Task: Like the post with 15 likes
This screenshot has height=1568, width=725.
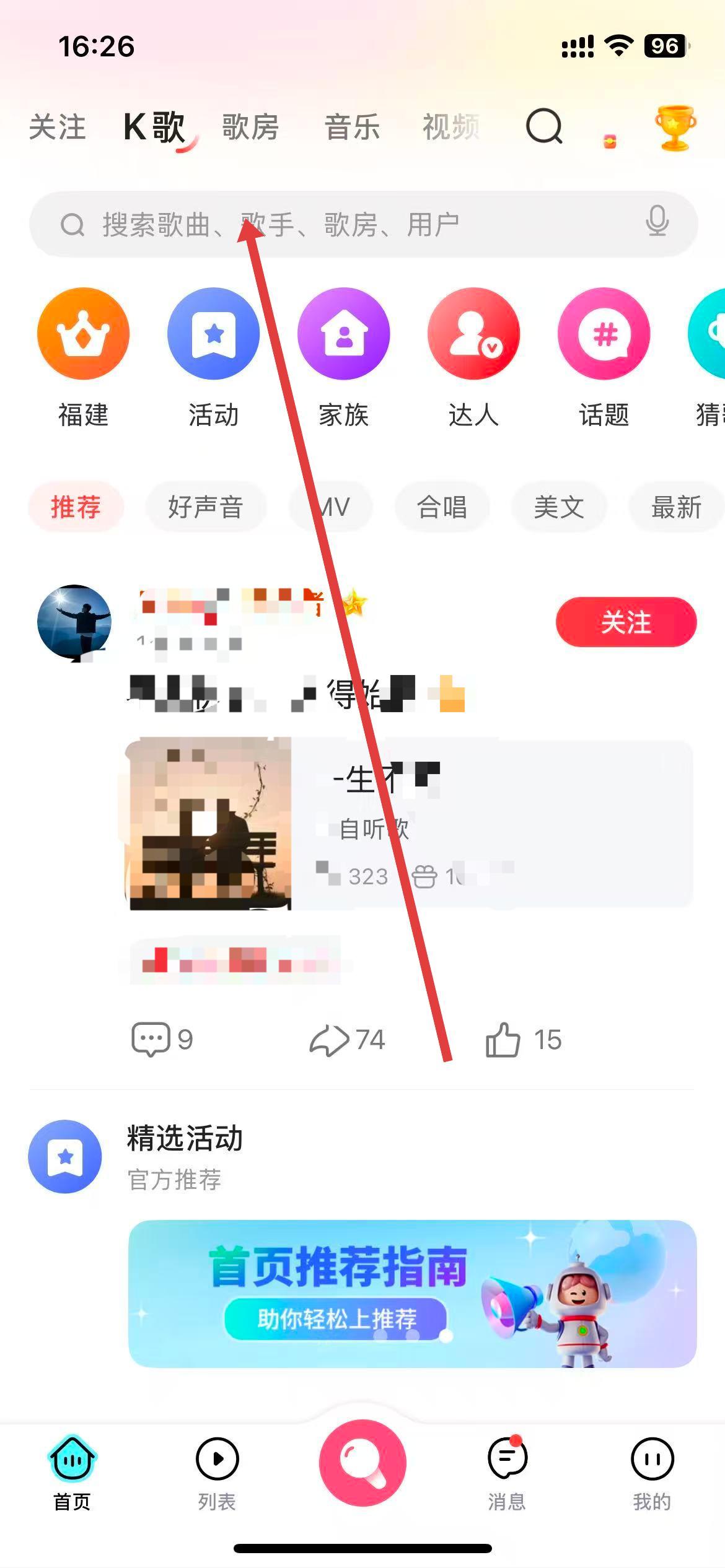Action: click(503, 1039)
